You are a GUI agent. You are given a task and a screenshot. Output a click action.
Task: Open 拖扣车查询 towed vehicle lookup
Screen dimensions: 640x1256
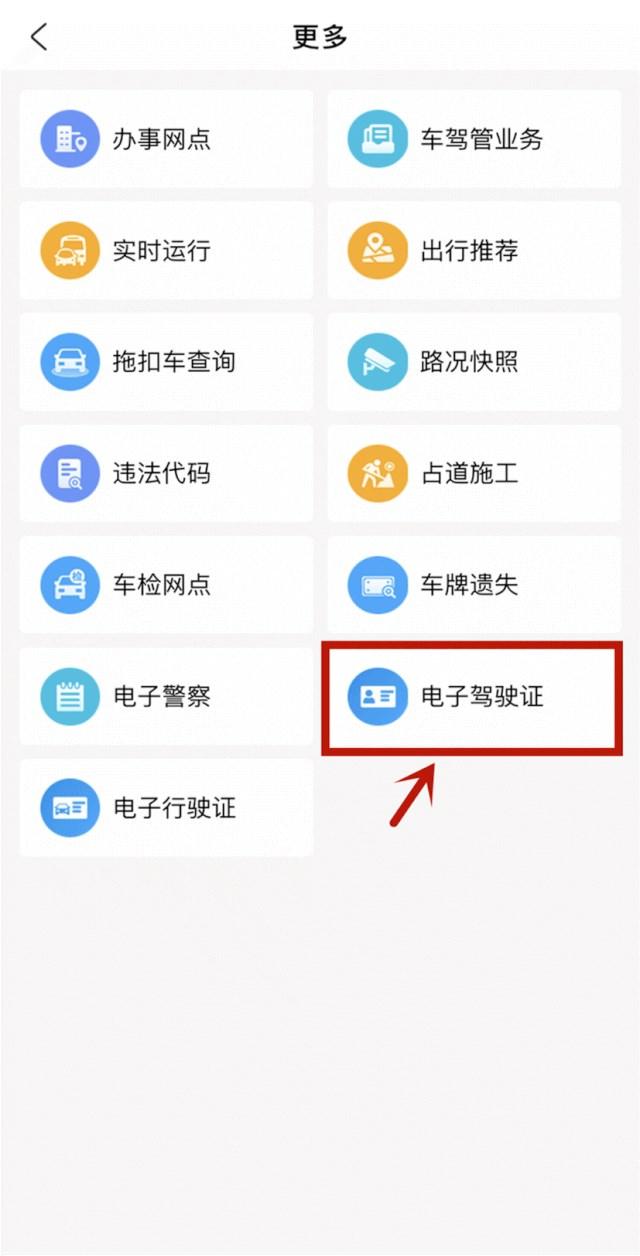(166, 361)
